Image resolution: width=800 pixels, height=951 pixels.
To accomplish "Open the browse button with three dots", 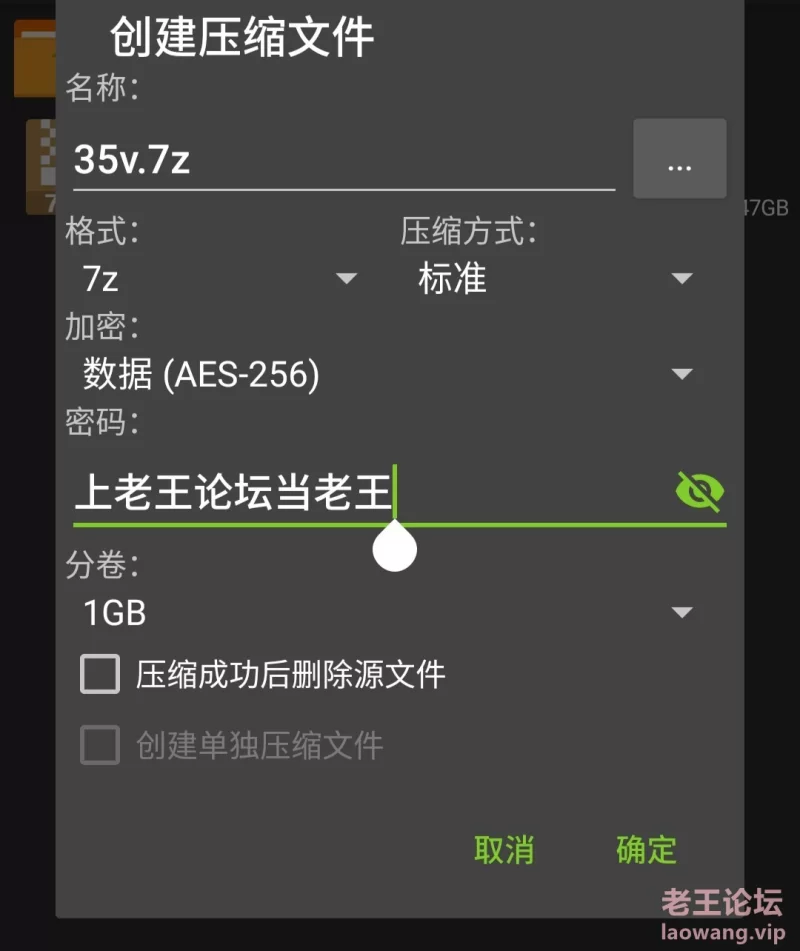I will (x=679, y=159).
